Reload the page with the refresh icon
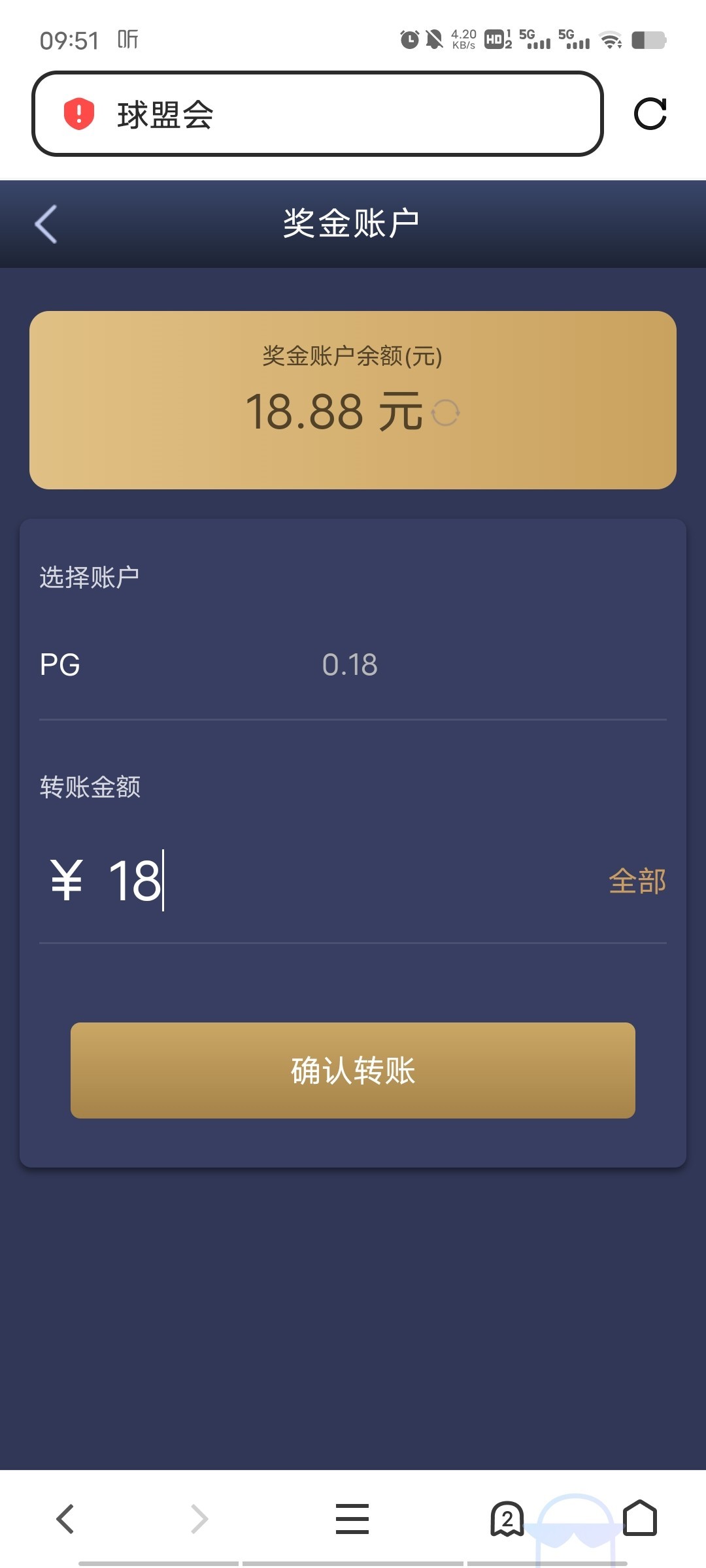Viewport: 706px width, 1568px height. [x=650, y=114]
